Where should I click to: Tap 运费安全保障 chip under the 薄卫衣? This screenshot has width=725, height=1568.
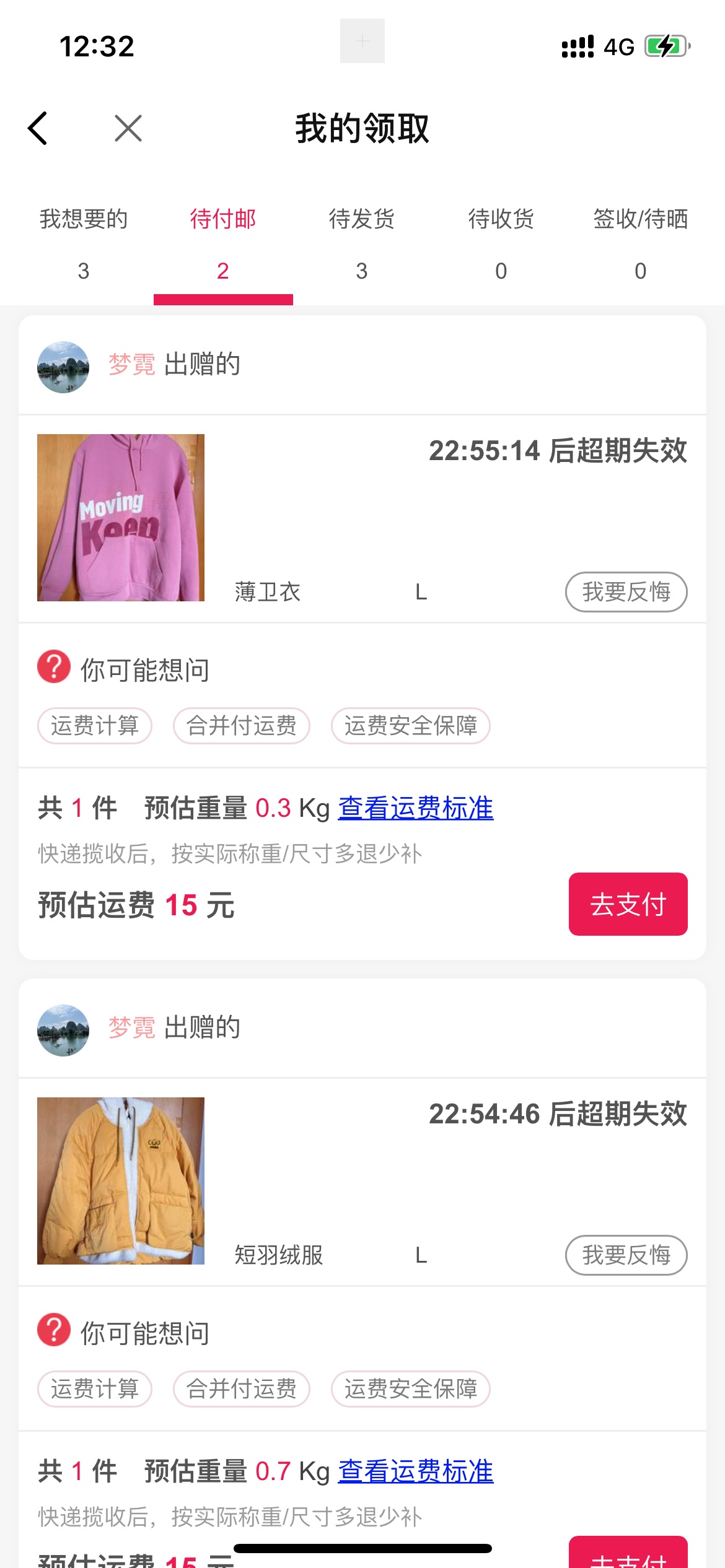[411, 726]
